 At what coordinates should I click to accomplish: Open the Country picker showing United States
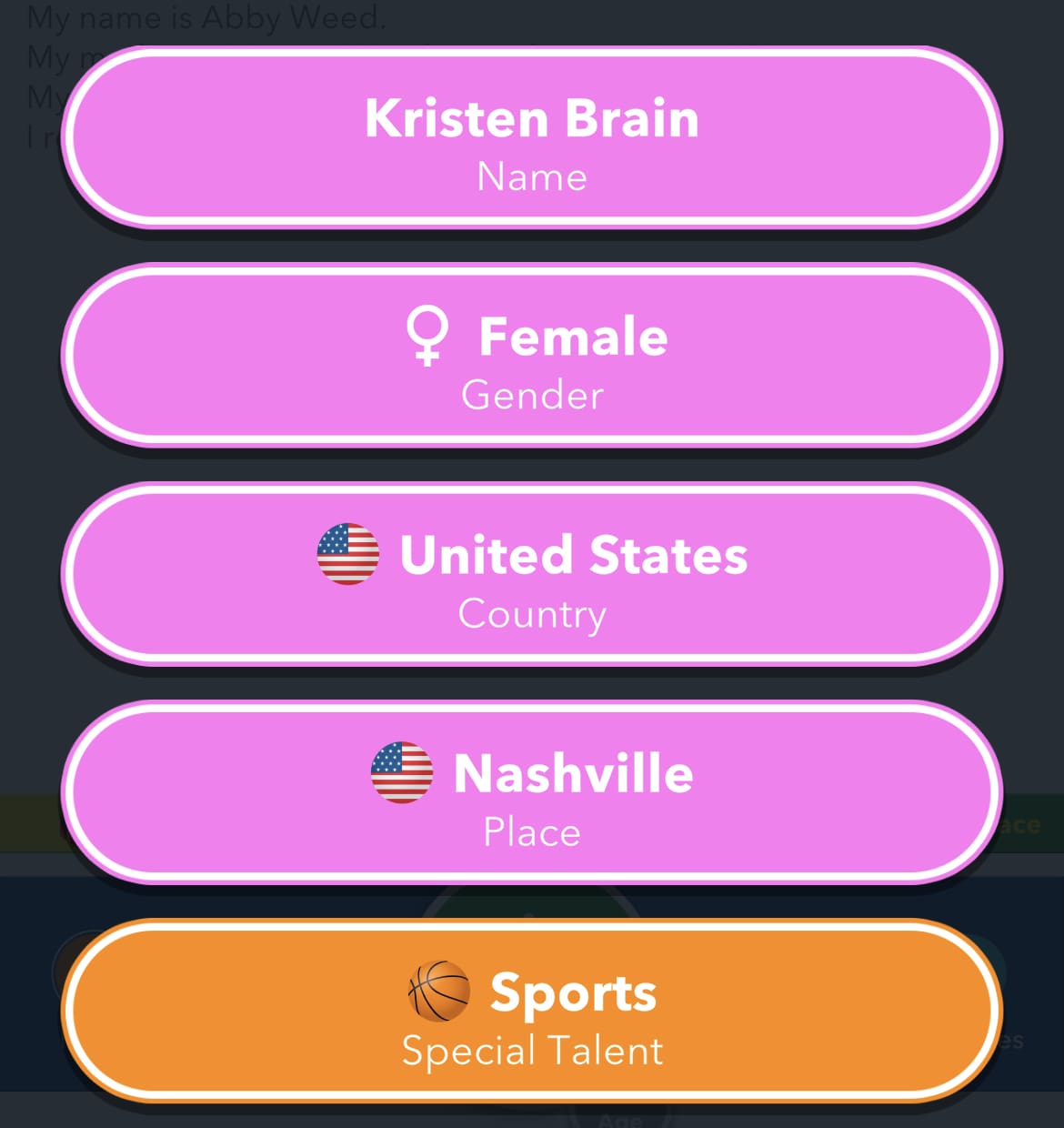click(532, 575)
